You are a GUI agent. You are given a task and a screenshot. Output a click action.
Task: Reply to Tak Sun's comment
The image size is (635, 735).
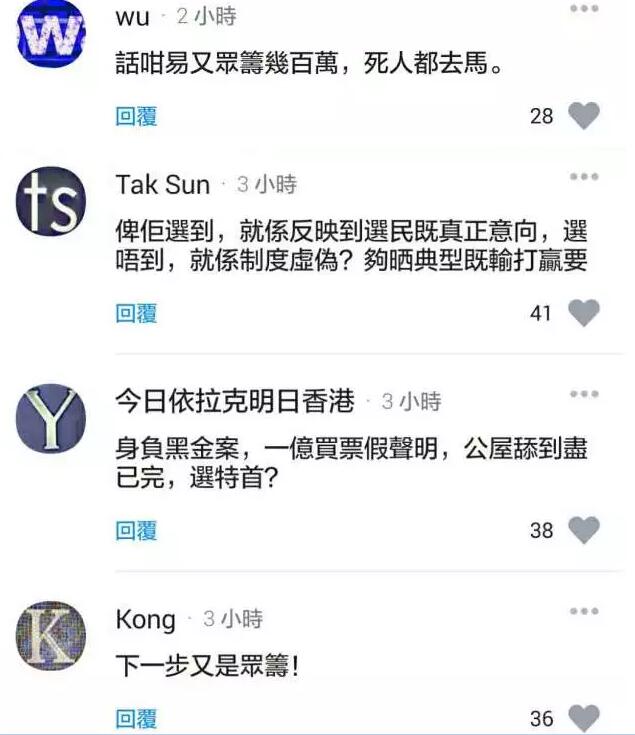click(x=136, y=313)
